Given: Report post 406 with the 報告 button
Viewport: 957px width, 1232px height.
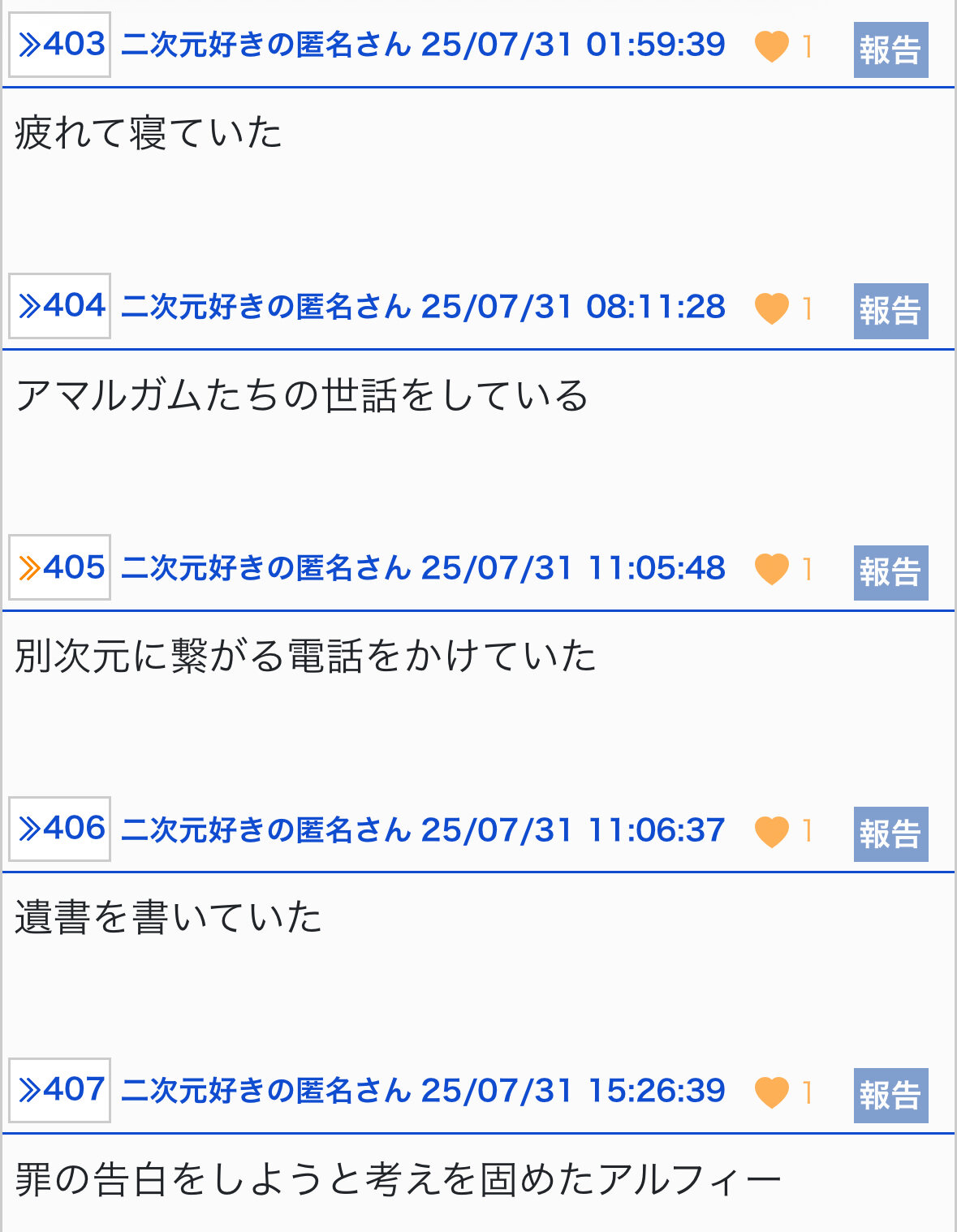Looking at the screenshot, I should coord(890,834).
